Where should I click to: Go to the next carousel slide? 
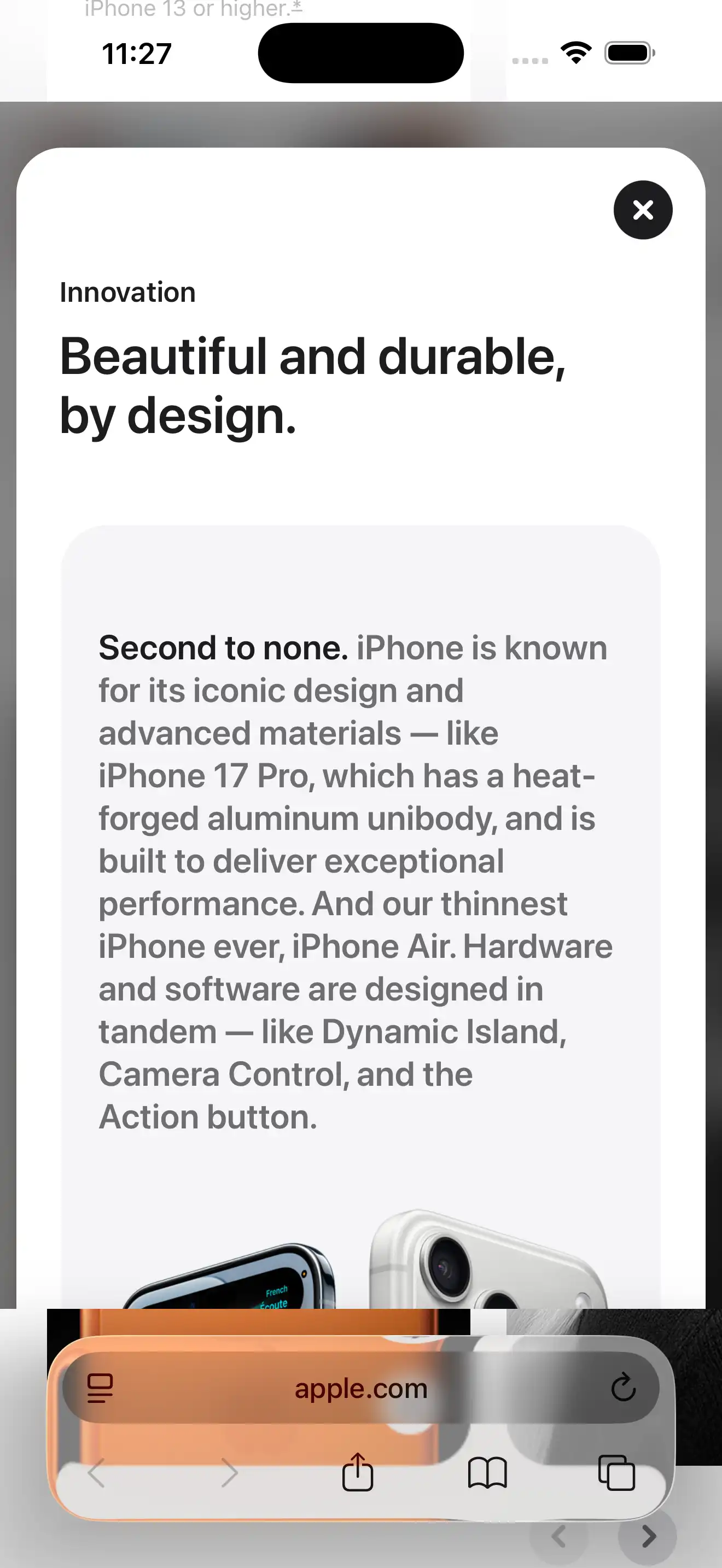[x=648, y=1537]
